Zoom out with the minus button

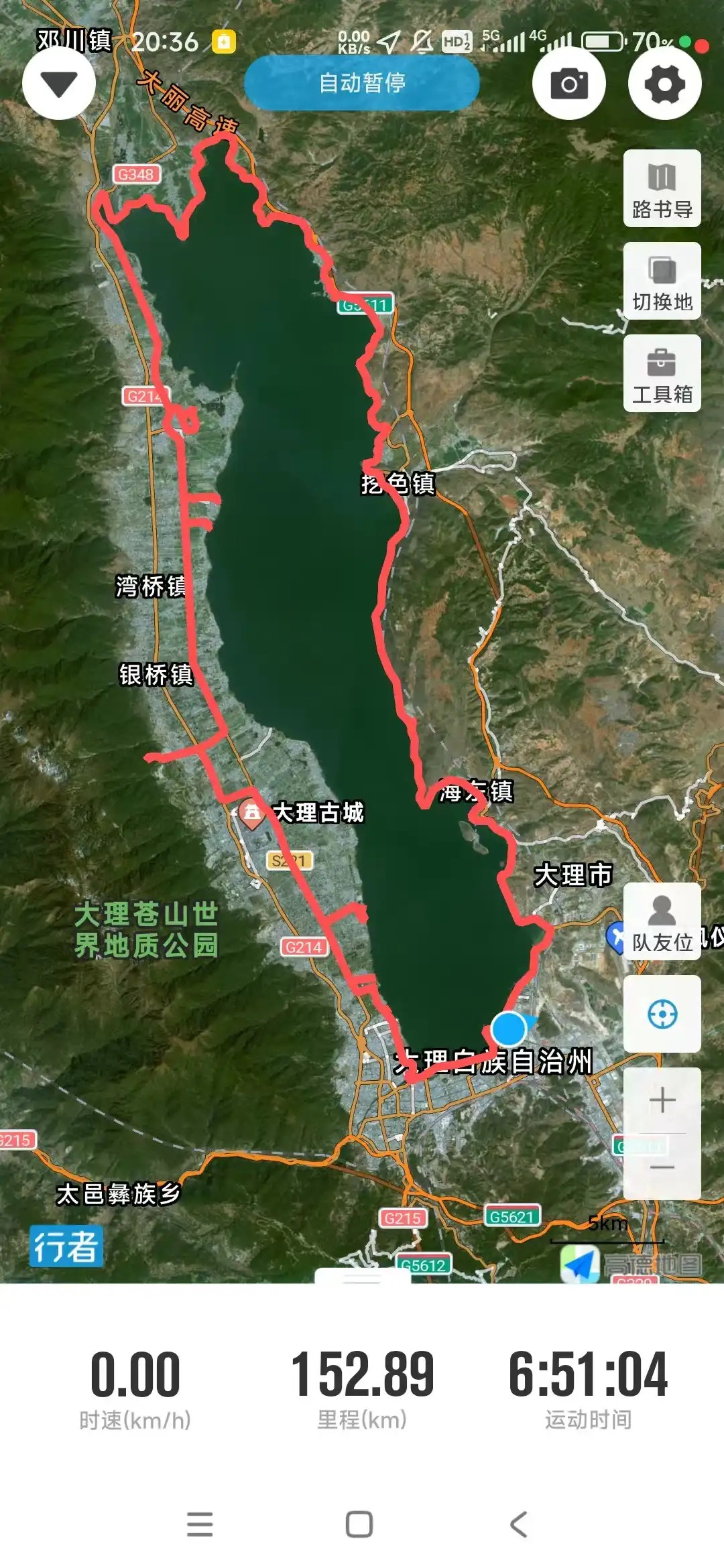pos(662,1167)
